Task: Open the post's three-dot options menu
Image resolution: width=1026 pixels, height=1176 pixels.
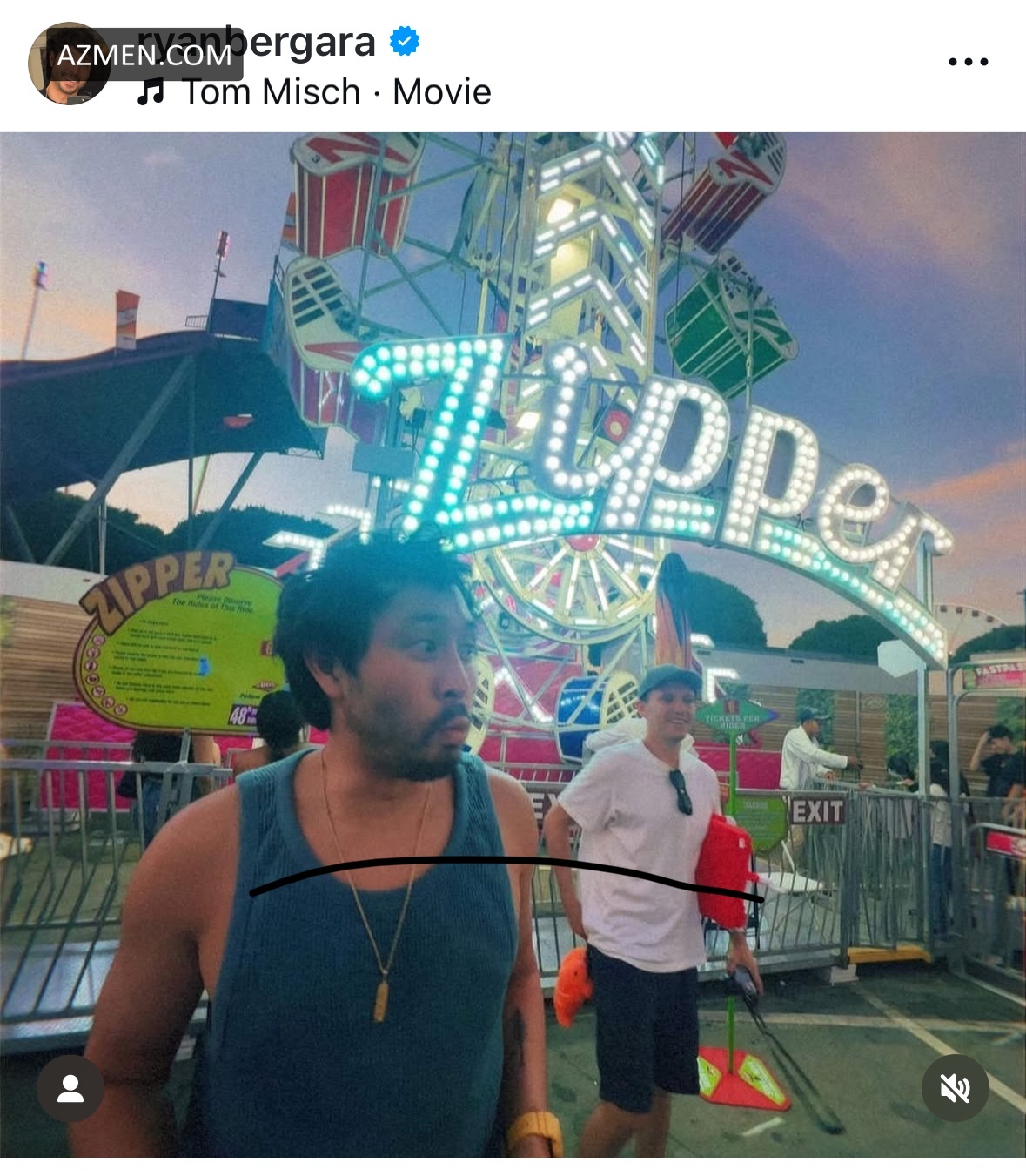Action: [968, 62]
